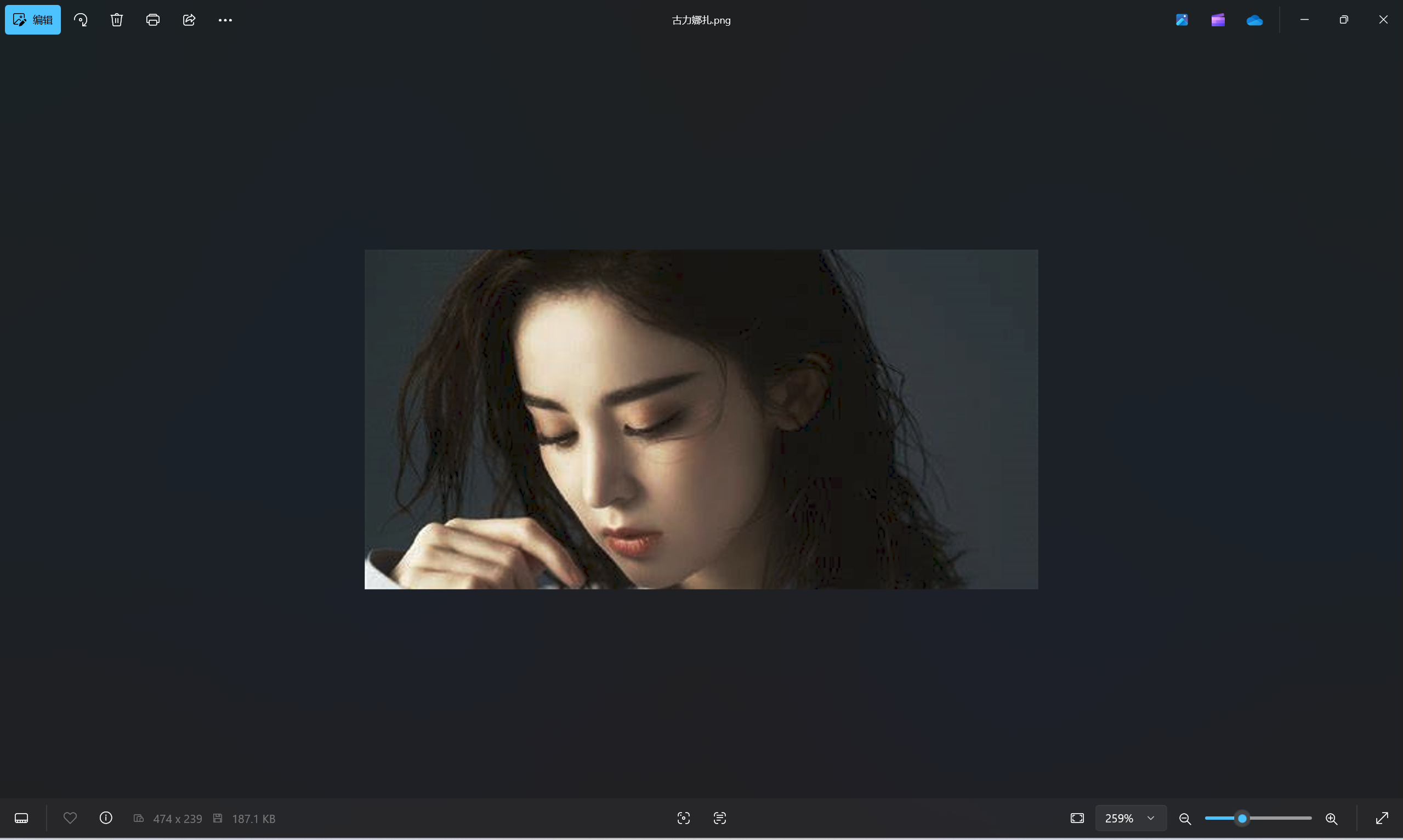Show file info panel

pos(106,818)
